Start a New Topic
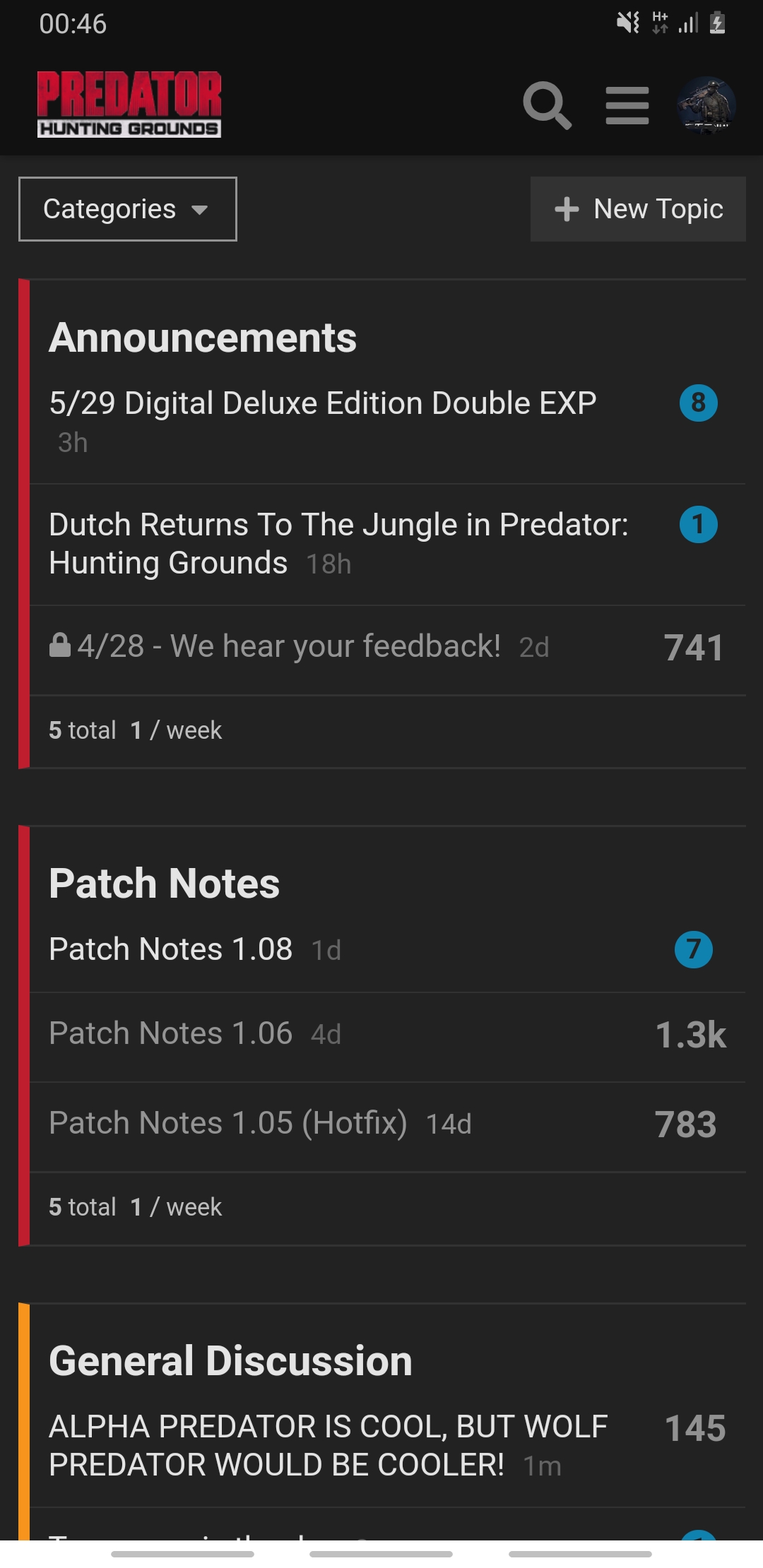The width and height of the screenshot is (763, 1568). (x=638, y=209)
